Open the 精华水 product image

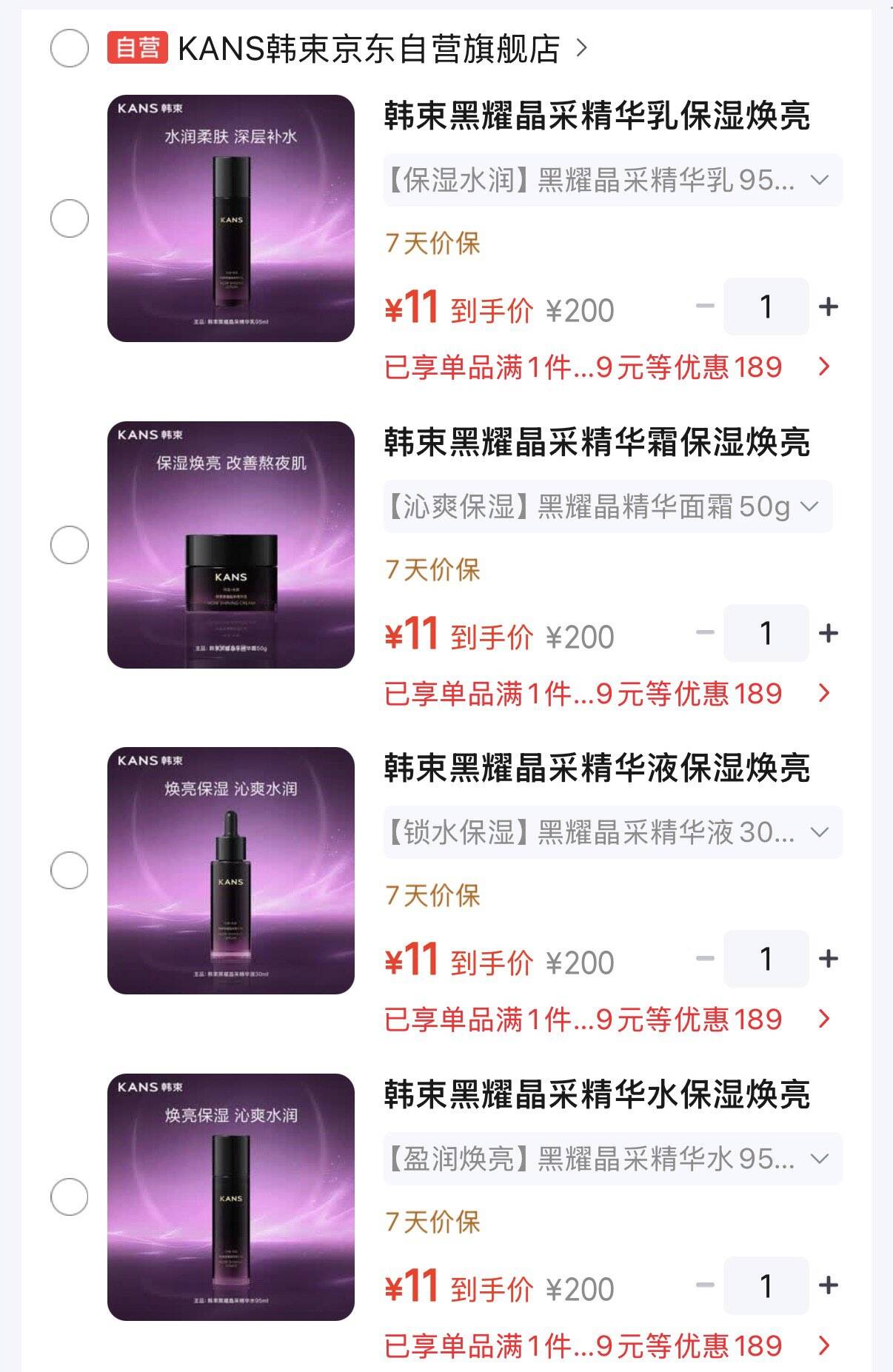click(x=231, y=1197)
